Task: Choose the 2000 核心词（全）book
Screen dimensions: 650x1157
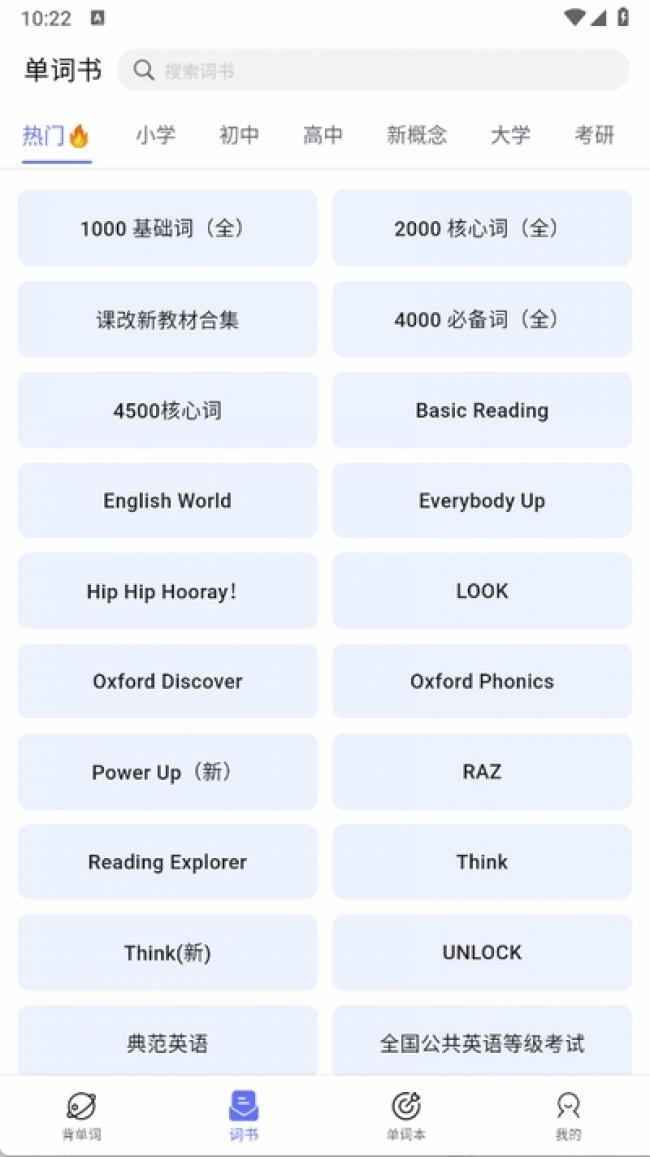Action: click(482, 228)
